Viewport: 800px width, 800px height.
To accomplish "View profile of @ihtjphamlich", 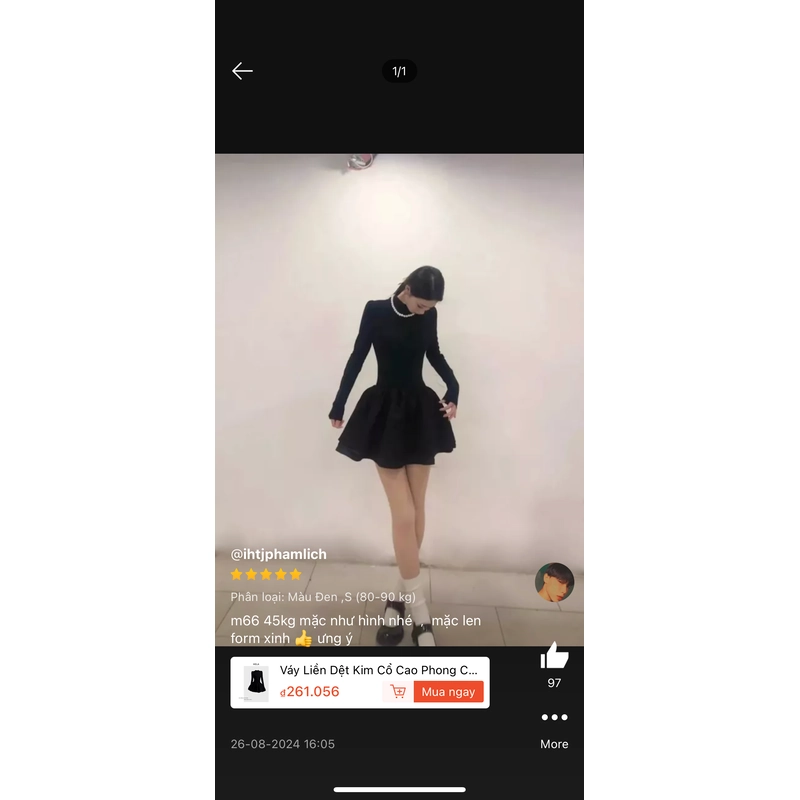I will (279, 554).
